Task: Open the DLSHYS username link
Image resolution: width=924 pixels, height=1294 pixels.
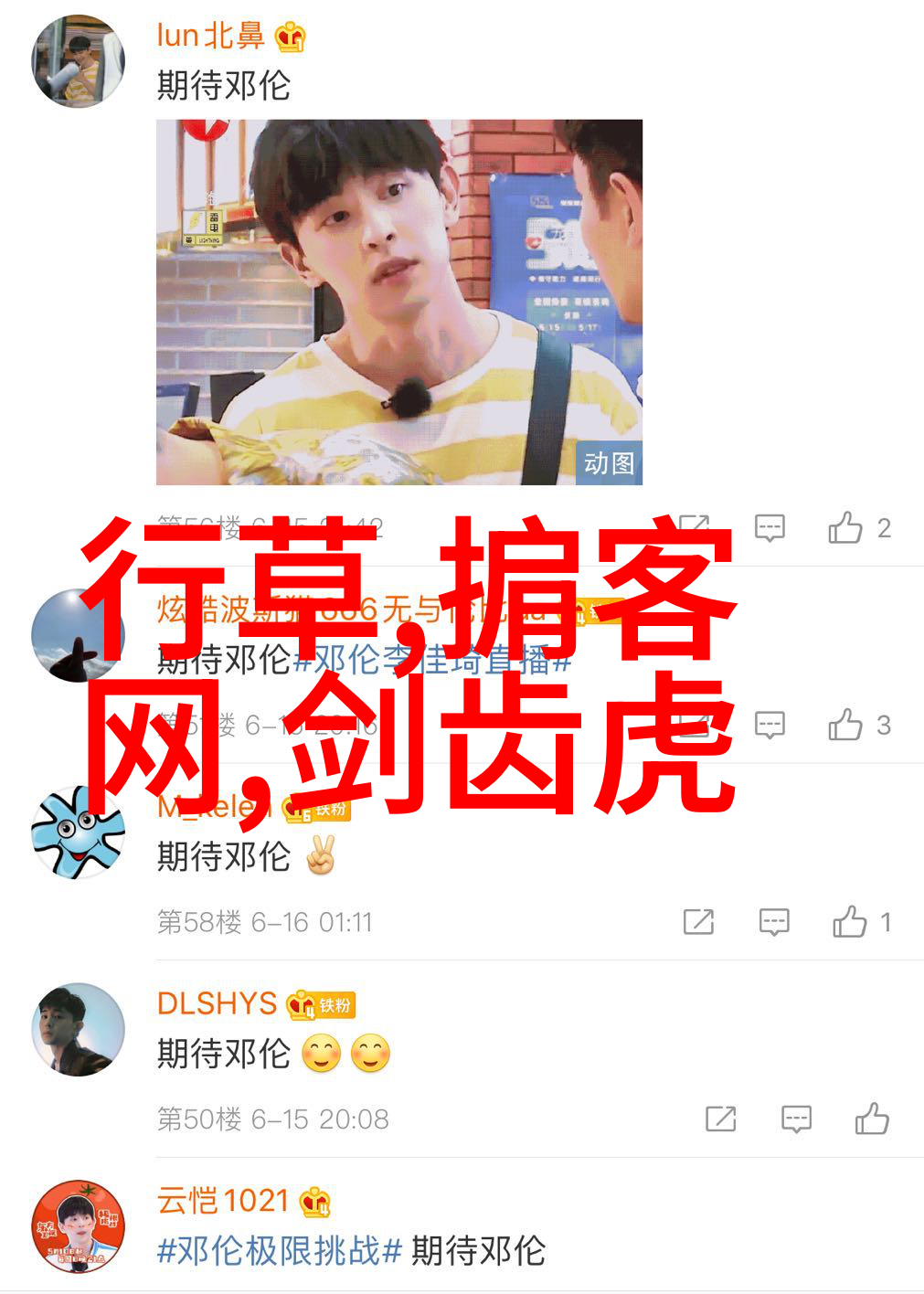Action: pos(217,1003)
